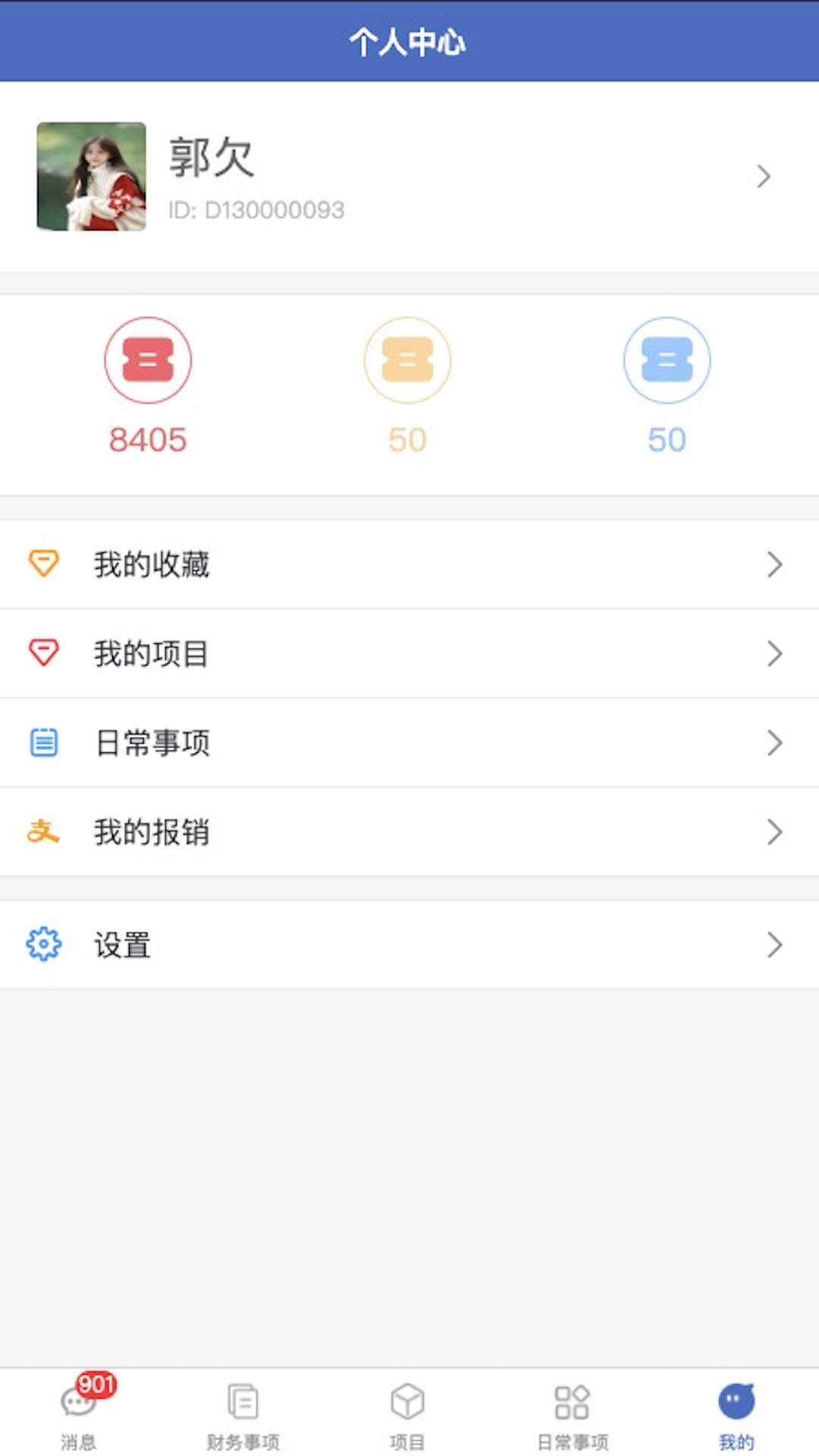The height and width of the screenshot is (1456, 819).
Task: Tap the red ticket icon showing 8405
Action: pyautogui.click(x=148, y=360)
